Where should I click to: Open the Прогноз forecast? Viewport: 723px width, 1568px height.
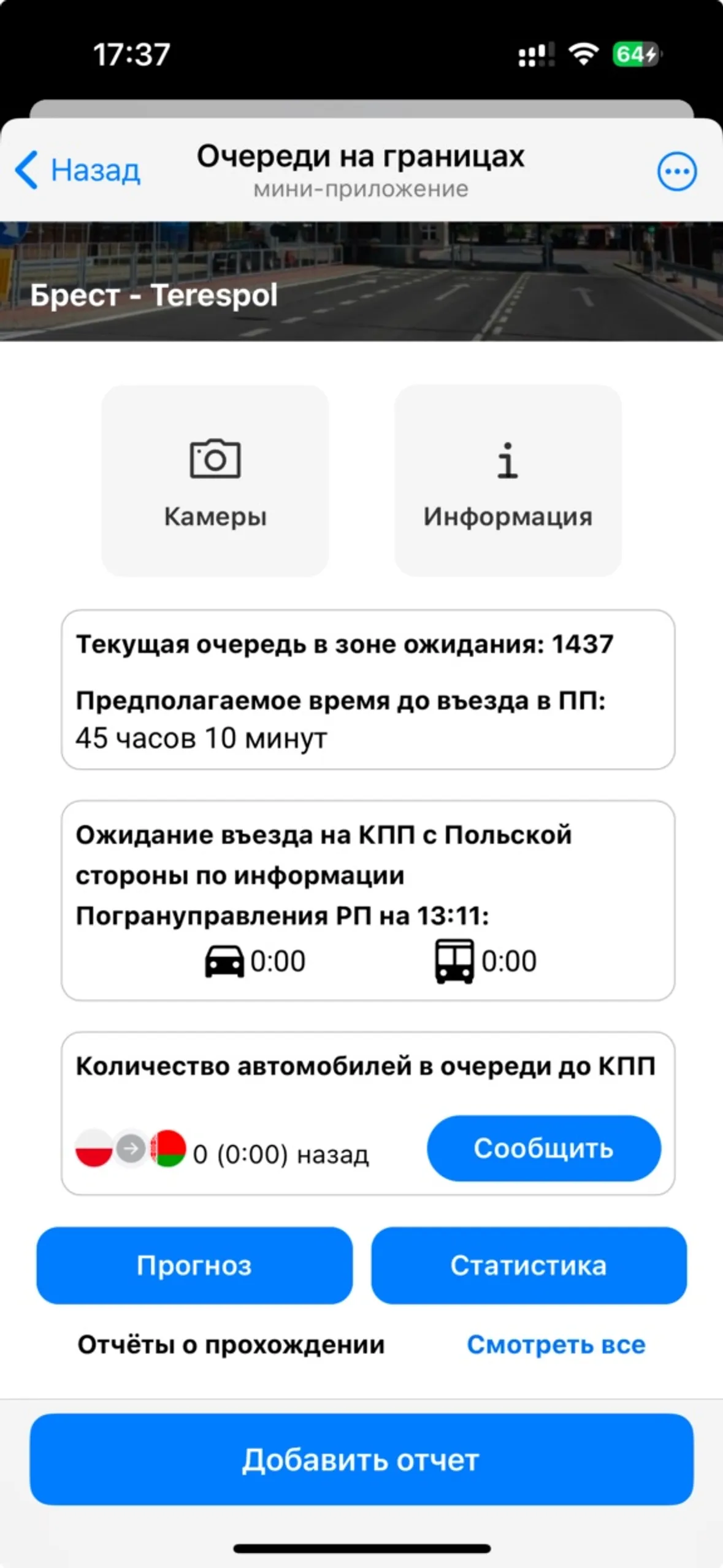[x=194, y=1265]
